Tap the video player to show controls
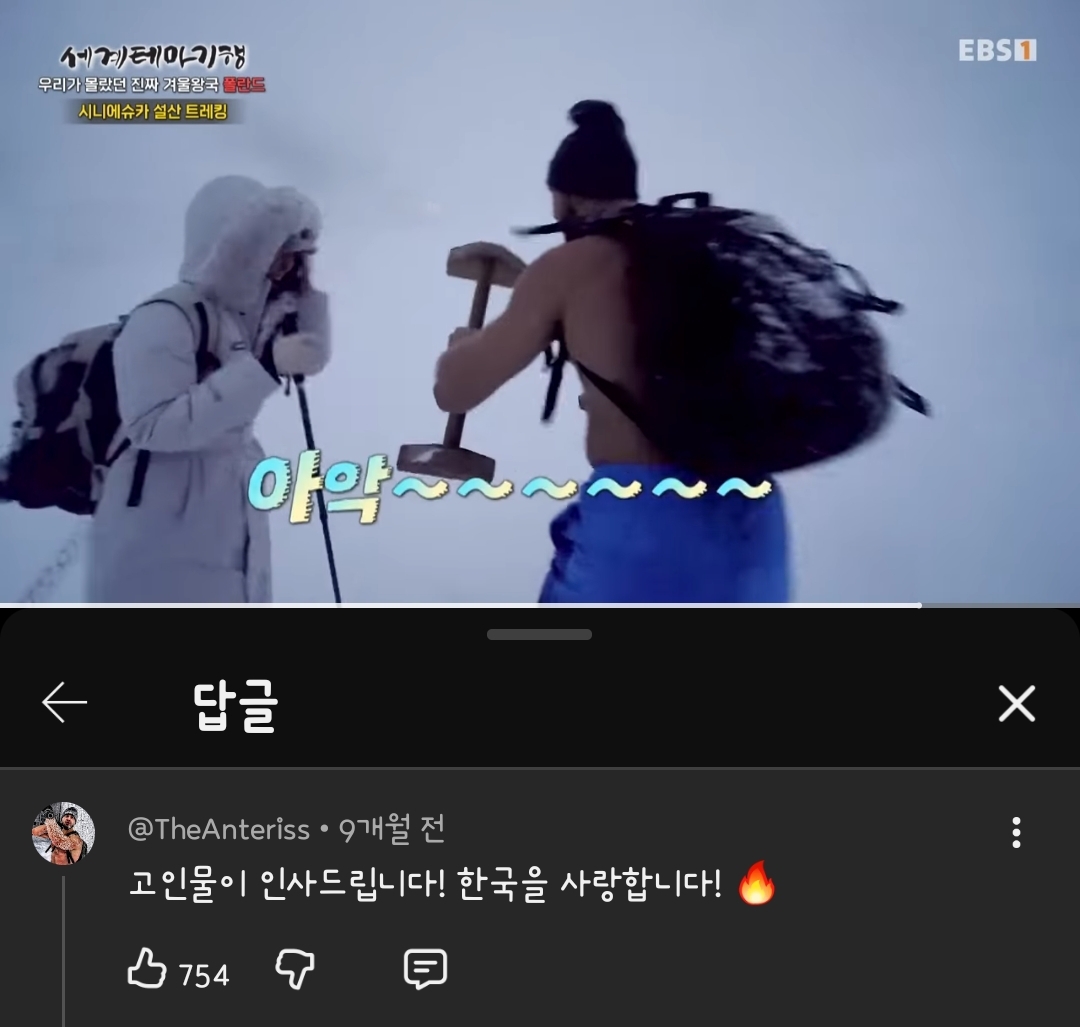The image size is (1080, 1027). point(540,300)
